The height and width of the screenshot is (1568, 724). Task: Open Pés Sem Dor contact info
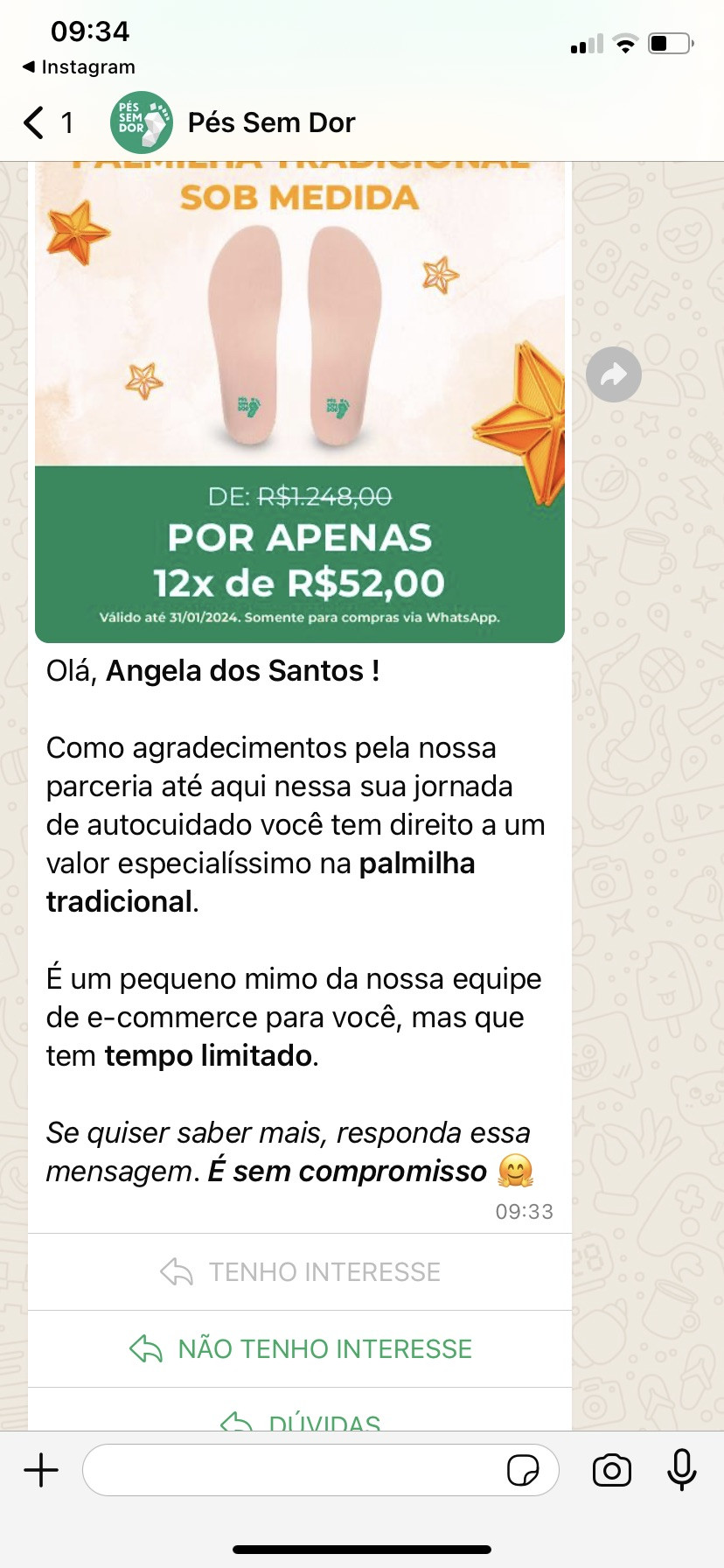(x=272, y=122)
